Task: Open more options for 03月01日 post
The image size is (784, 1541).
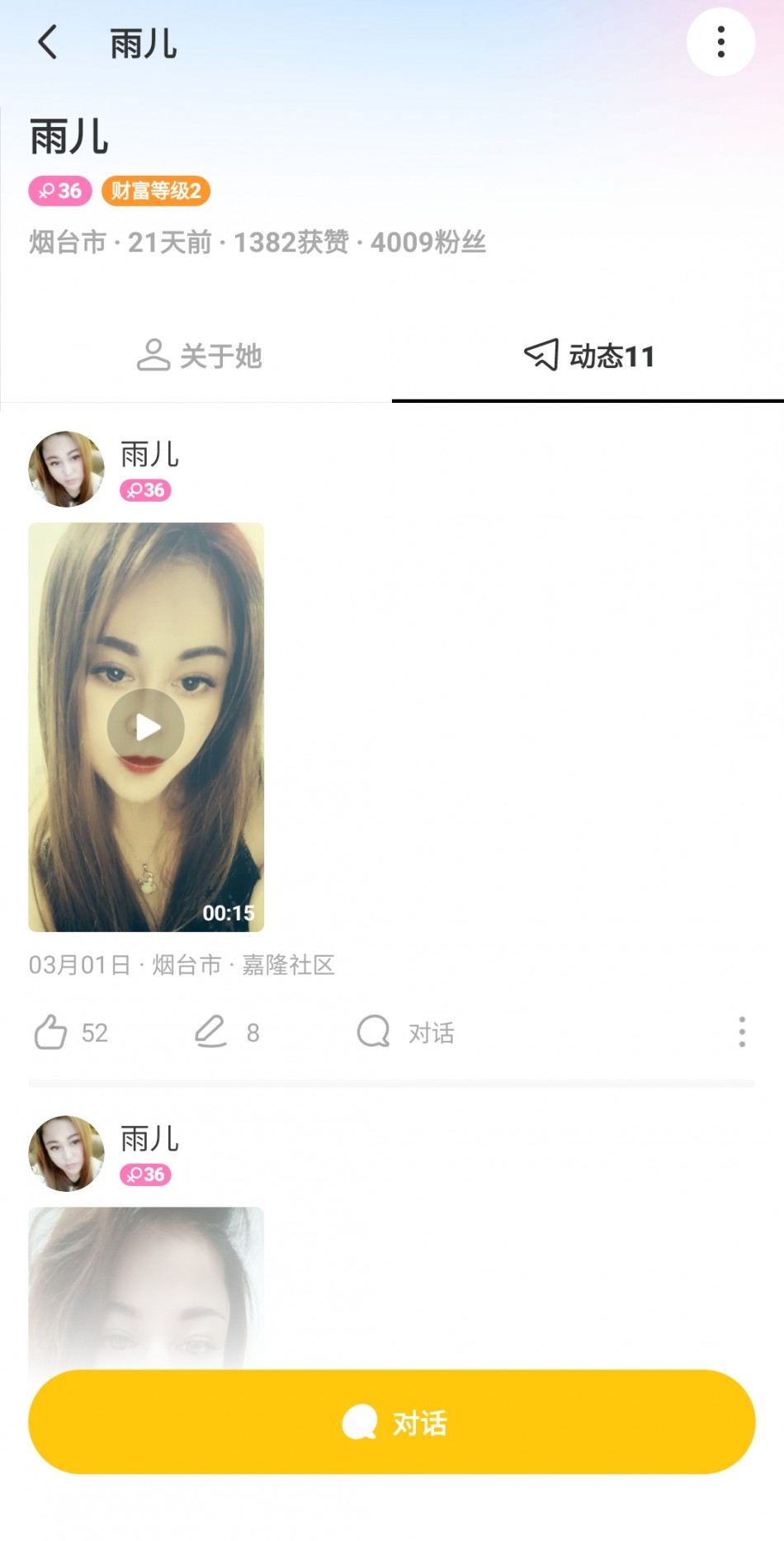Action: 741,1032
